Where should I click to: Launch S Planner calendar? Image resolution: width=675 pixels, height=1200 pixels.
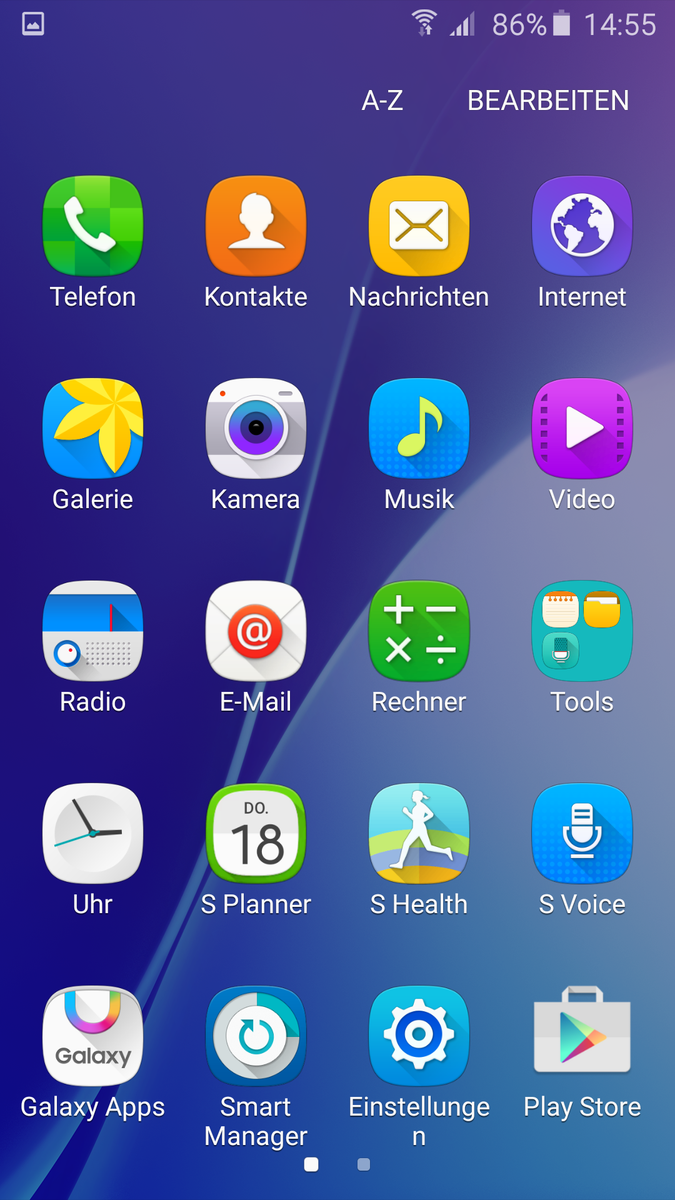coord(256,834)
